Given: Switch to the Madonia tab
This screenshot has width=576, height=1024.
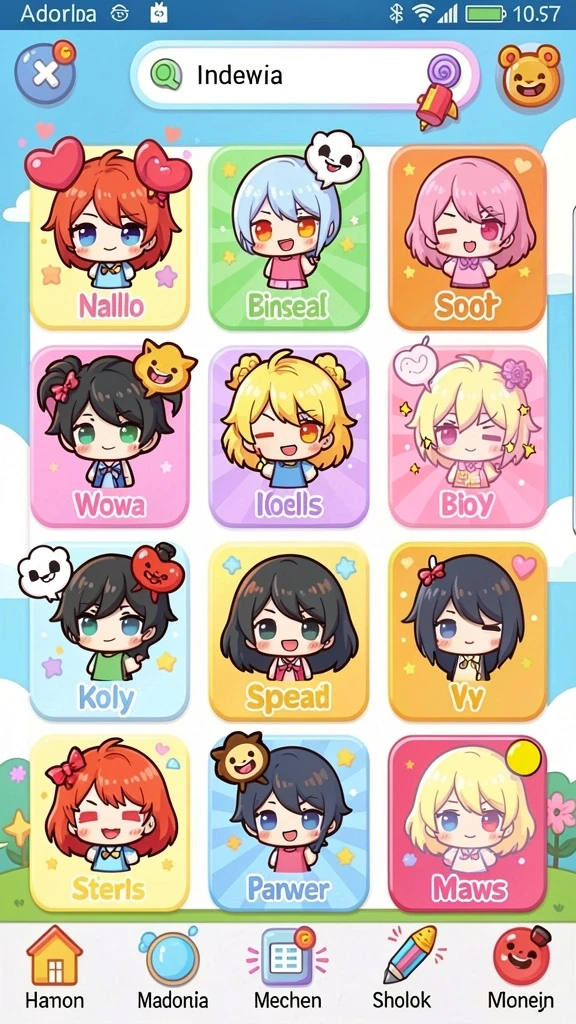Looking at the screenshot, I should [172, 968].
